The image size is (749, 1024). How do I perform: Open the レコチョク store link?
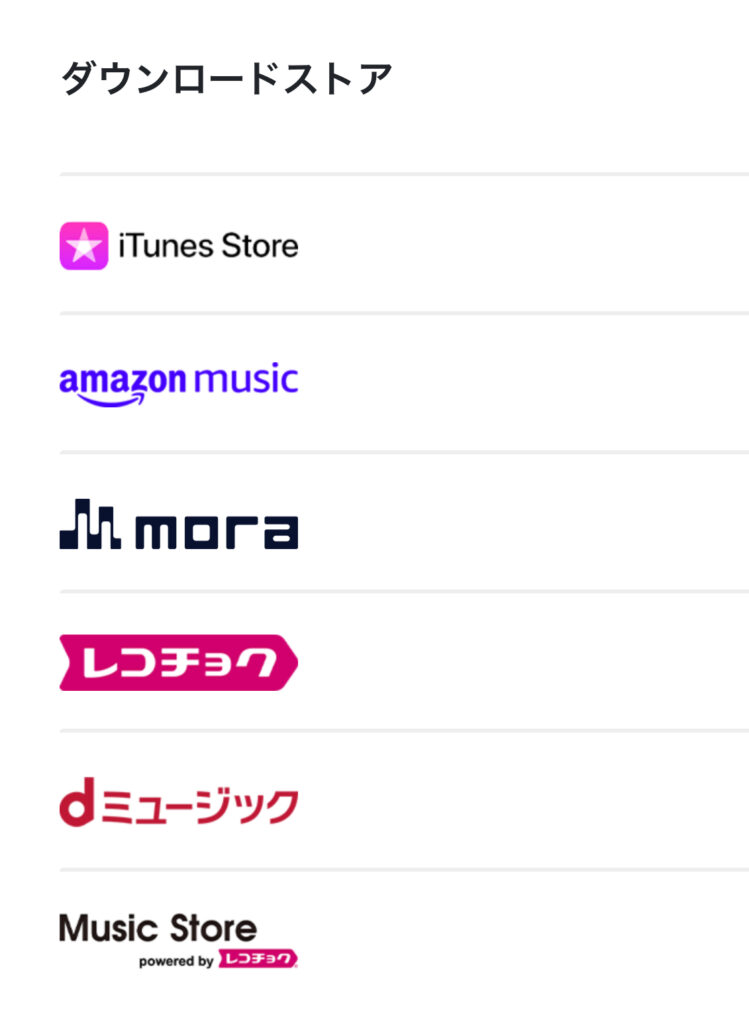[x=179, y=662]
